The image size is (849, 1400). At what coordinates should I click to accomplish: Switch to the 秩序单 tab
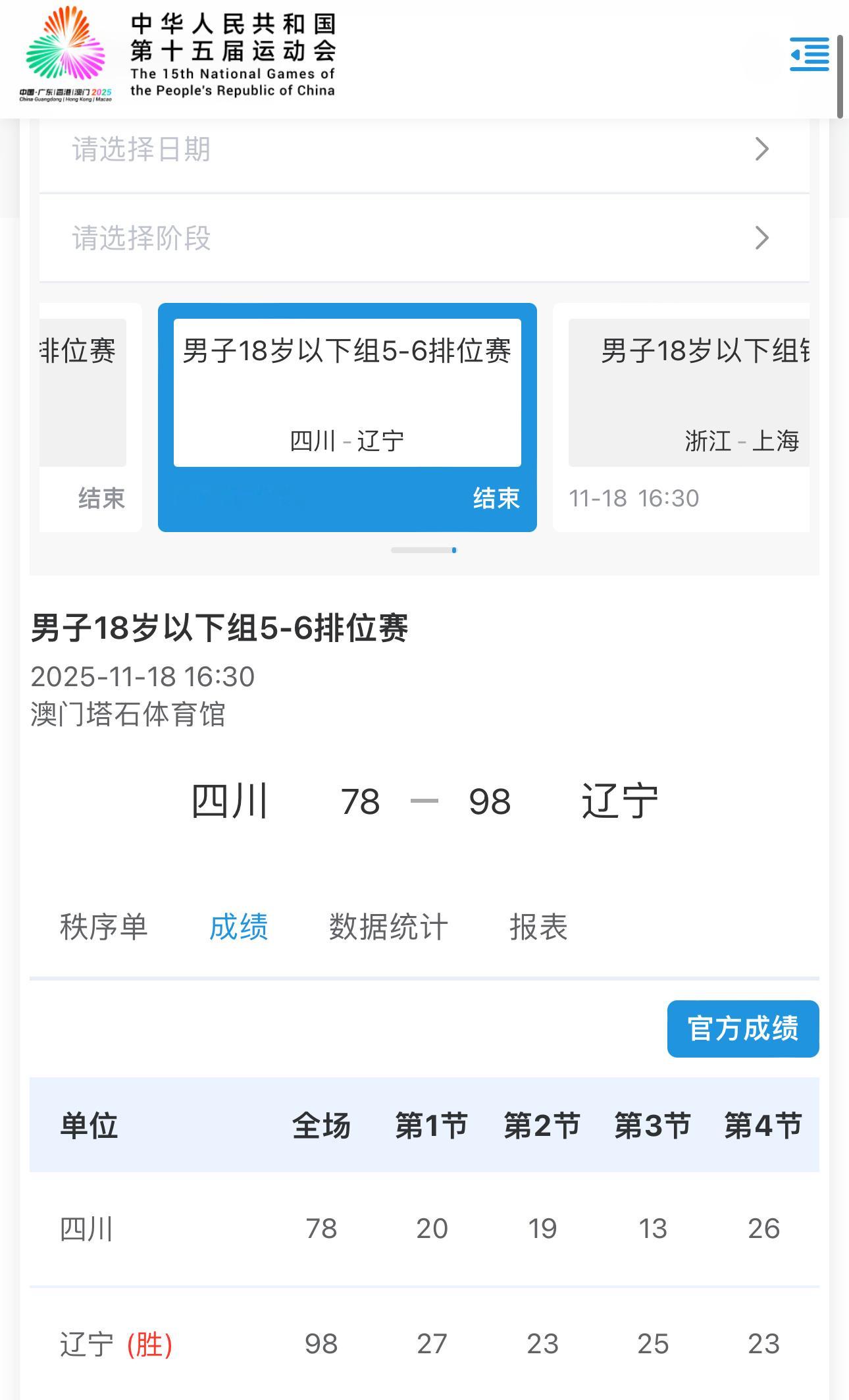click(x=103, y=928)
